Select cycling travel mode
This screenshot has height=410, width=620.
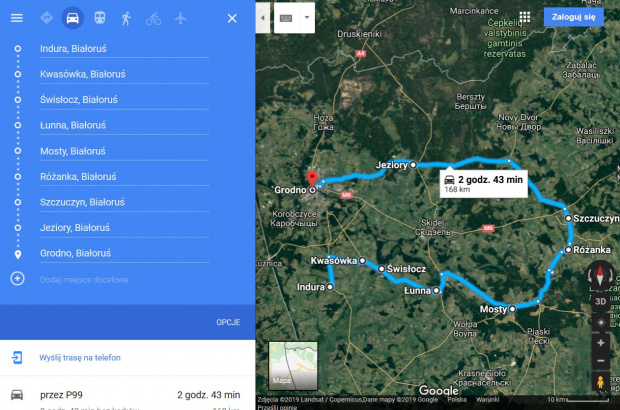click(153, 18)
